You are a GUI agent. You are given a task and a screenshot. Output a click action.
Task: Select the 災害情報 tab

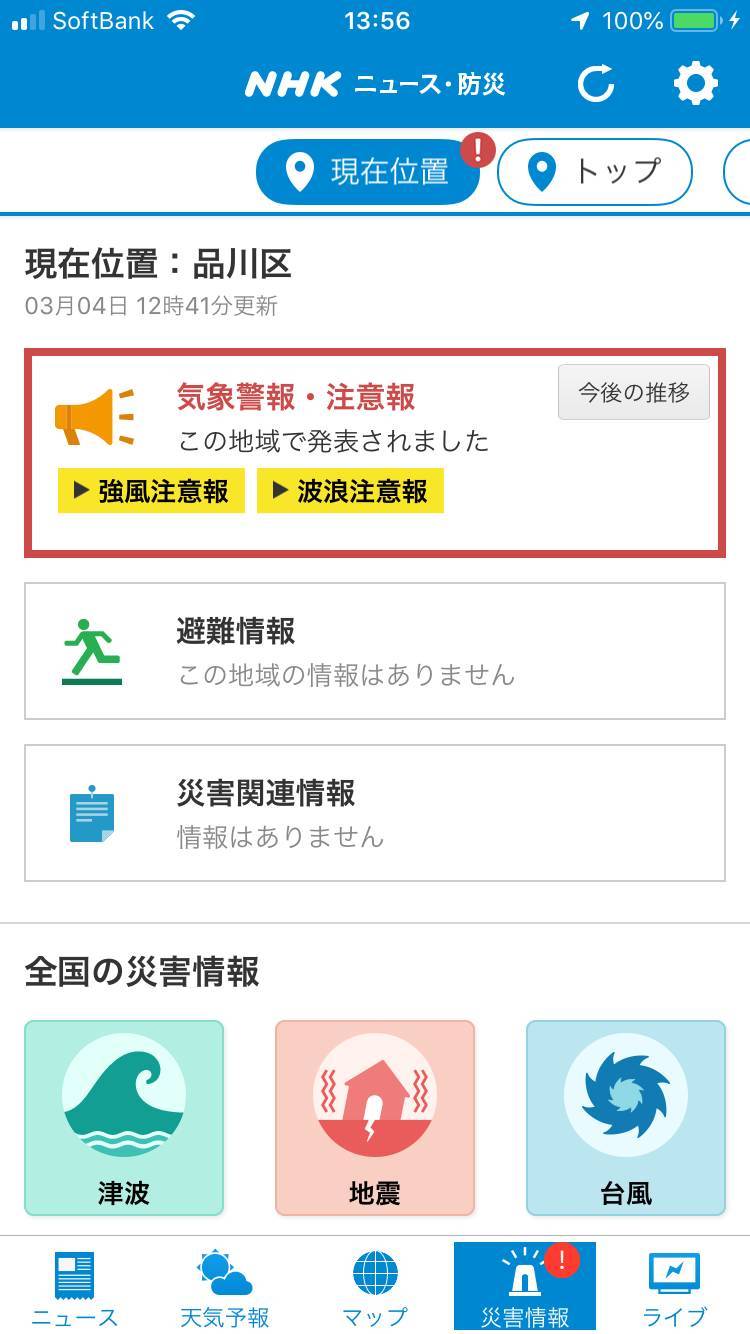click(x=525, y=1288)
